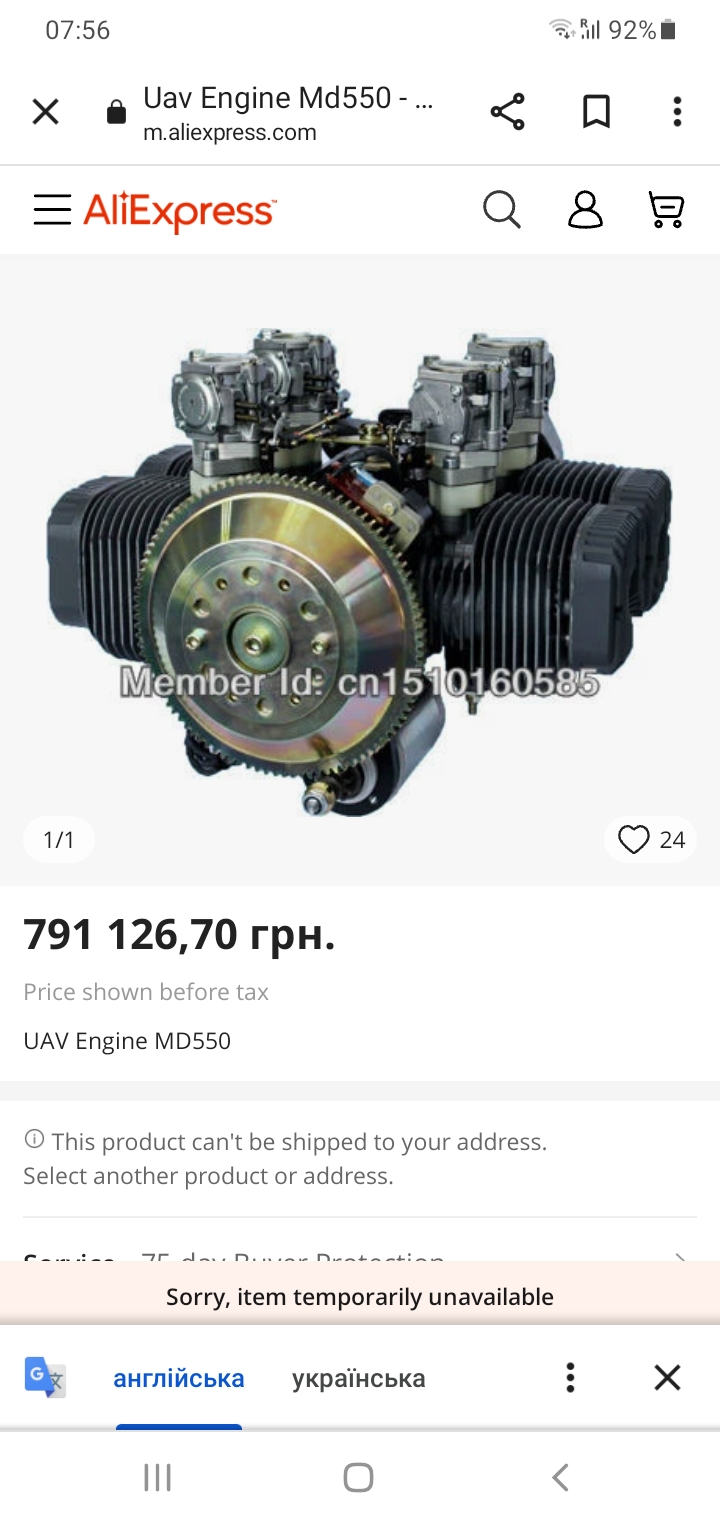The height and width of the screenshot is (1520, 720).
Task: Bookmark this page in the browser
Action: pos(596,112)
